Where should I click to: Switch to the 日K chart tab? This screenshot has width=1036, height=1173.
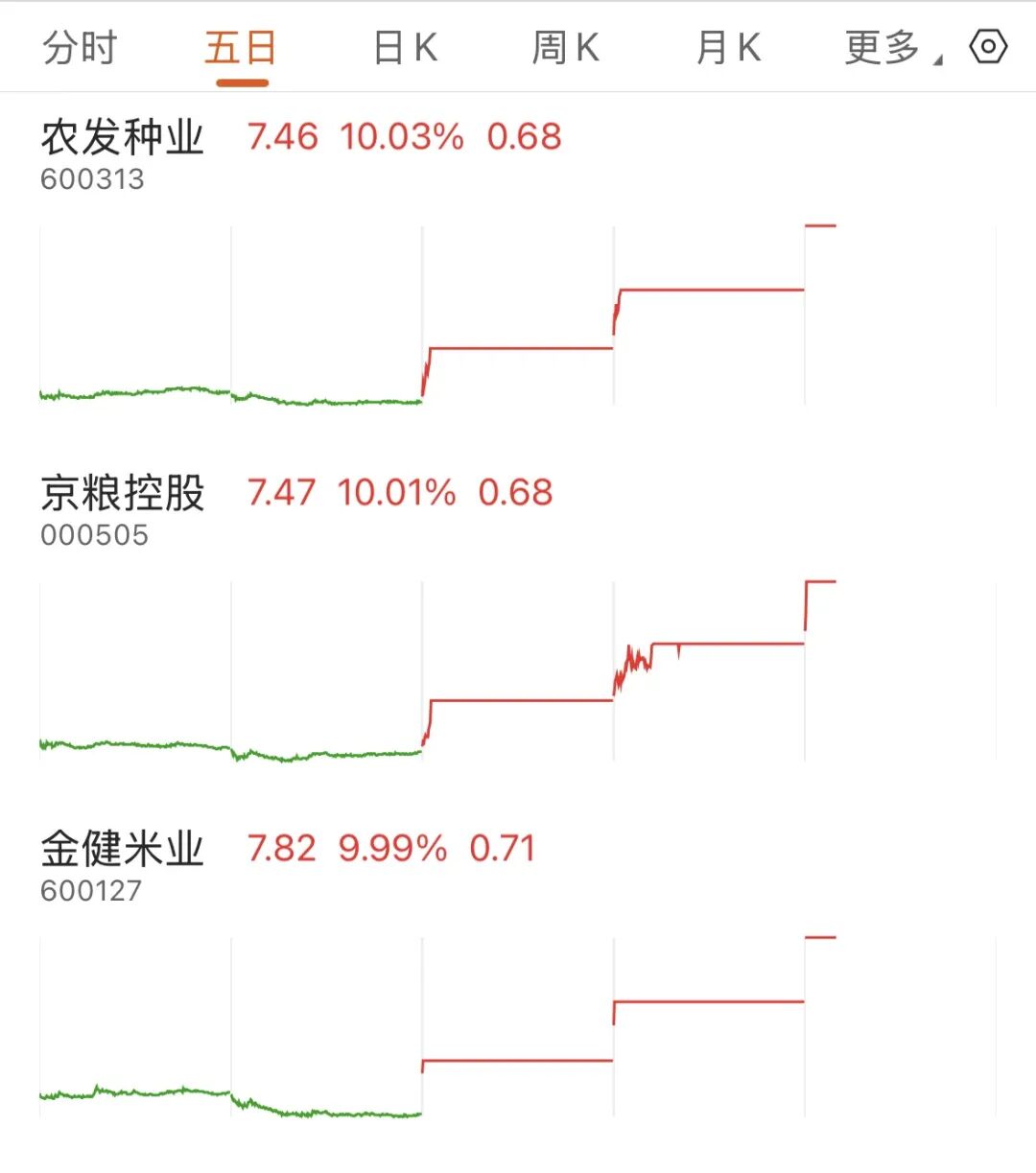click(x=405, y=47)
